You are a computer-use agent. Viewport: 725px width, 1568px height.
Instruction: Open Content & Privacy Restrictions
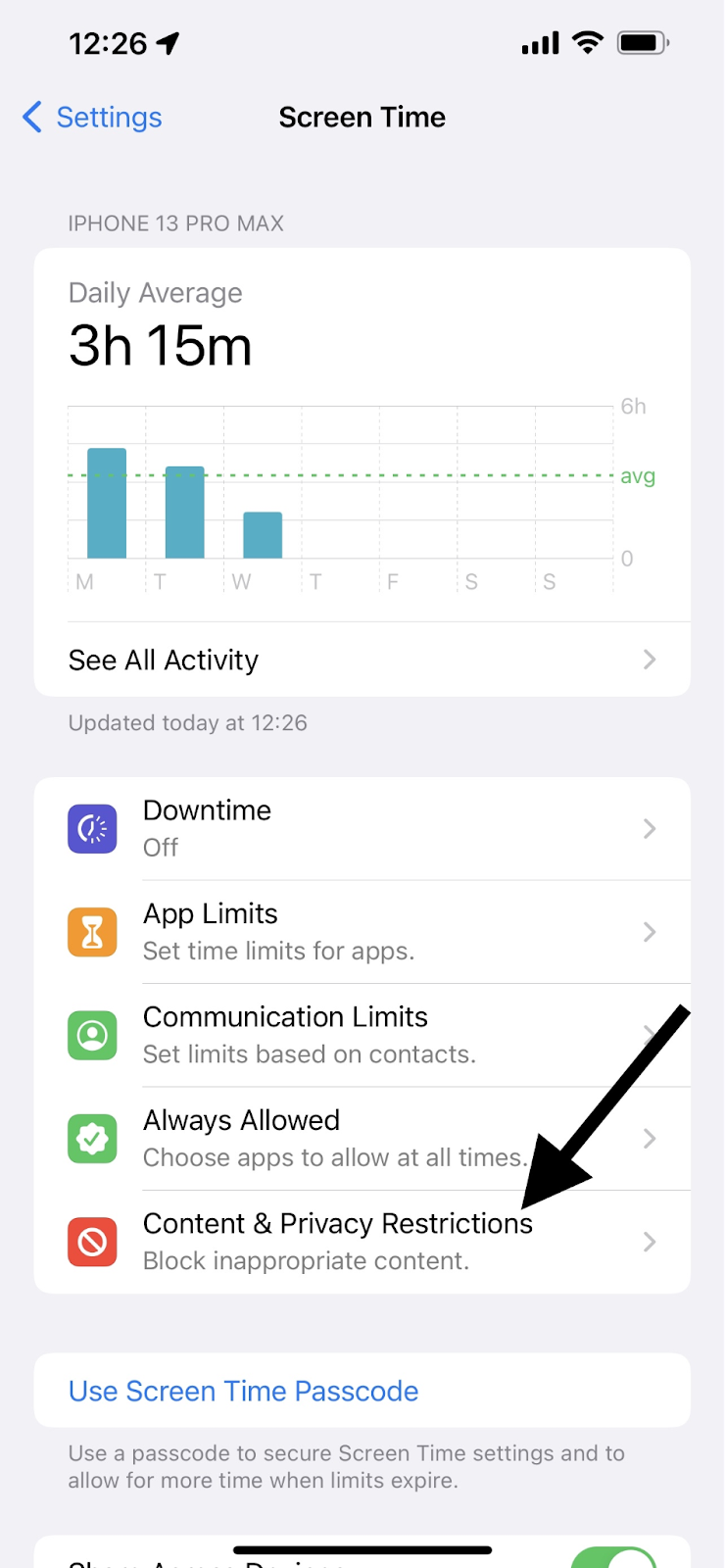pyautogui.click(x=361, y=1242)
